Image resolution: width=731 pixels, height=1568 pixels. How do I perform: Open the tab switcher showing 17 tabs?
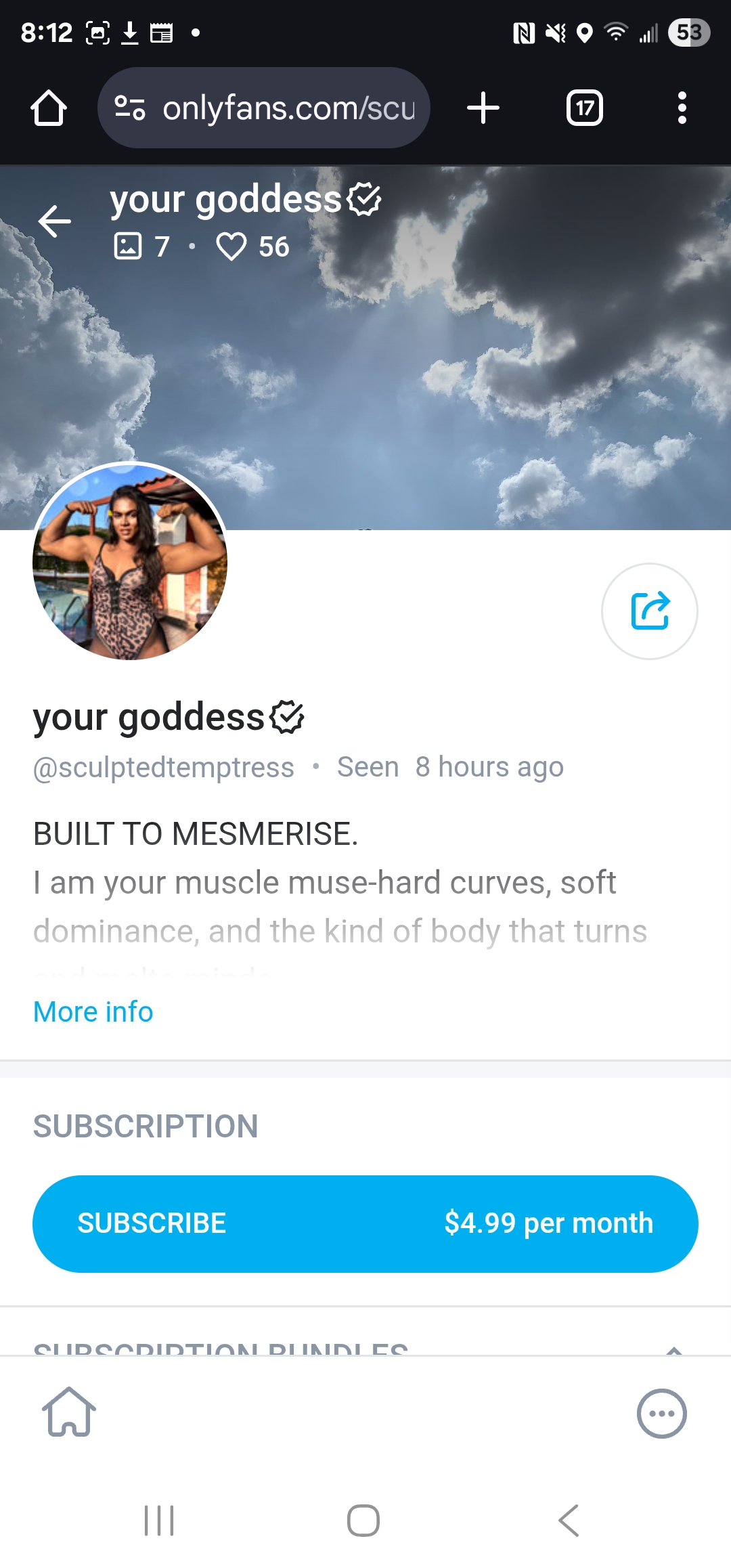pos(585,108)
